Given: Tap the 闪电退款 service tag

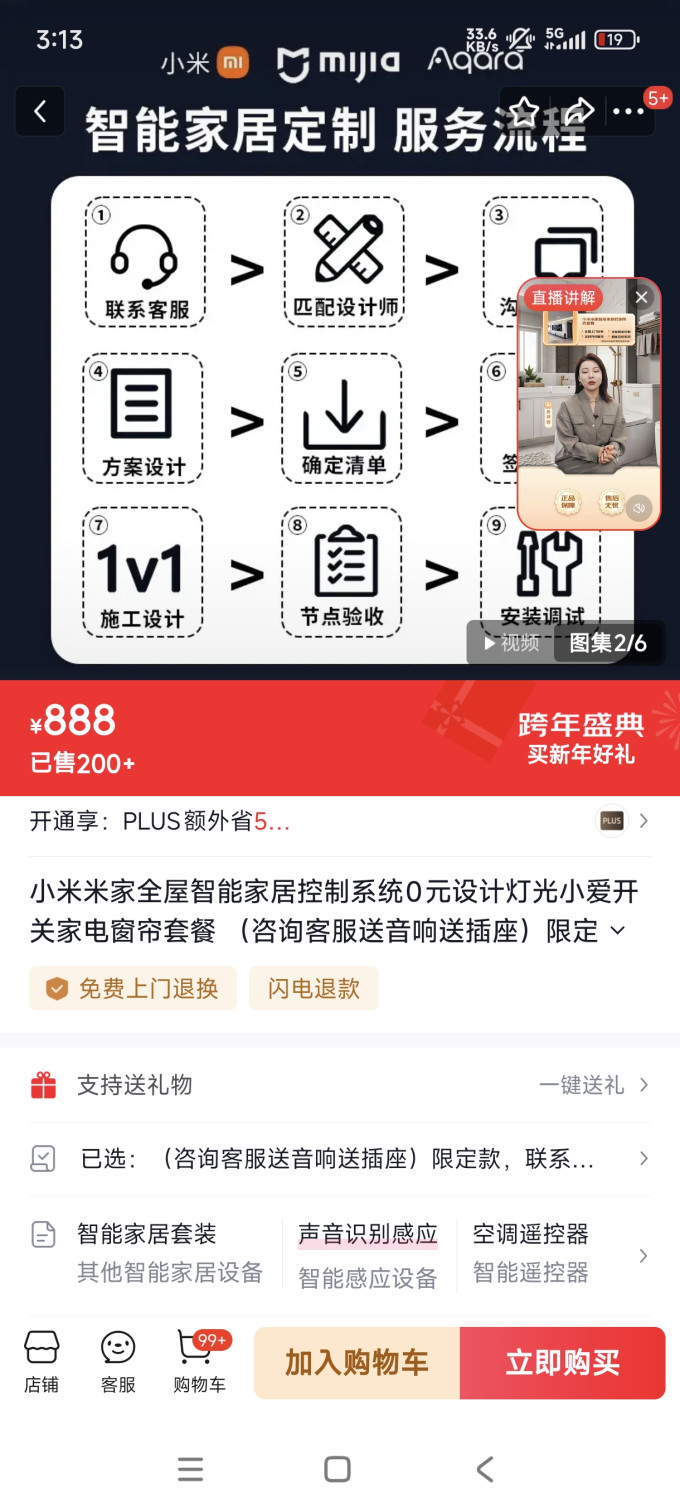Looking at the screenshot, I should [x=314, y=988].
